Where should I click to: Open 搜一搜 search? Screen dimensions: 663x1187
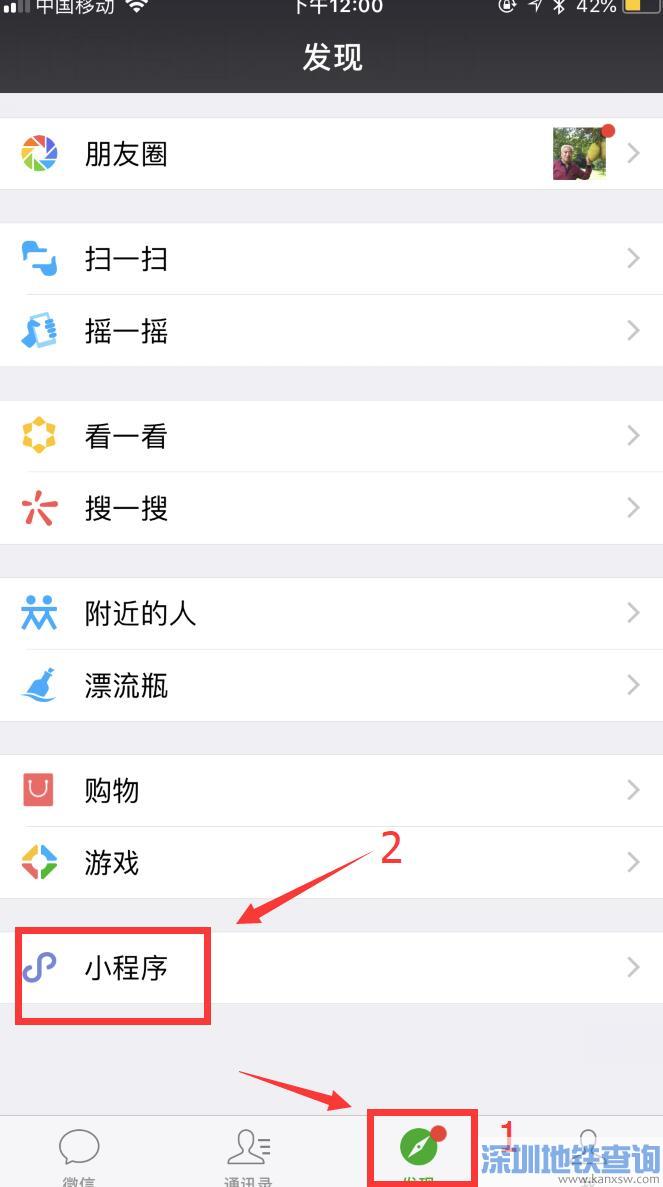click(330, 509)
